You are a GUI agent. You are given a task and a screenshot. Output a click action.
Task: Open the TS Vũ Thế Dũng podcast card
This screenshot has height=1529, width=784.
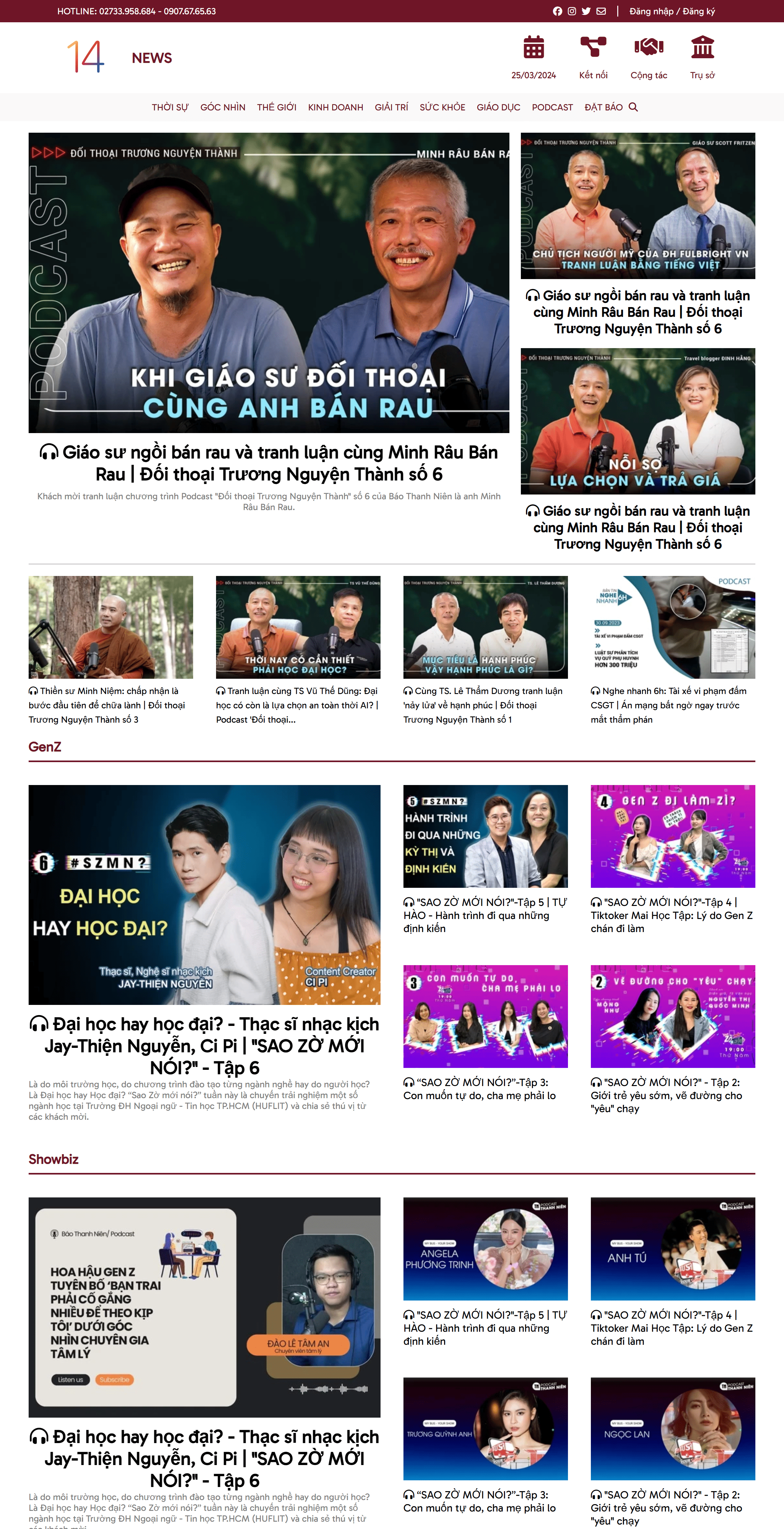coord(298,650)
